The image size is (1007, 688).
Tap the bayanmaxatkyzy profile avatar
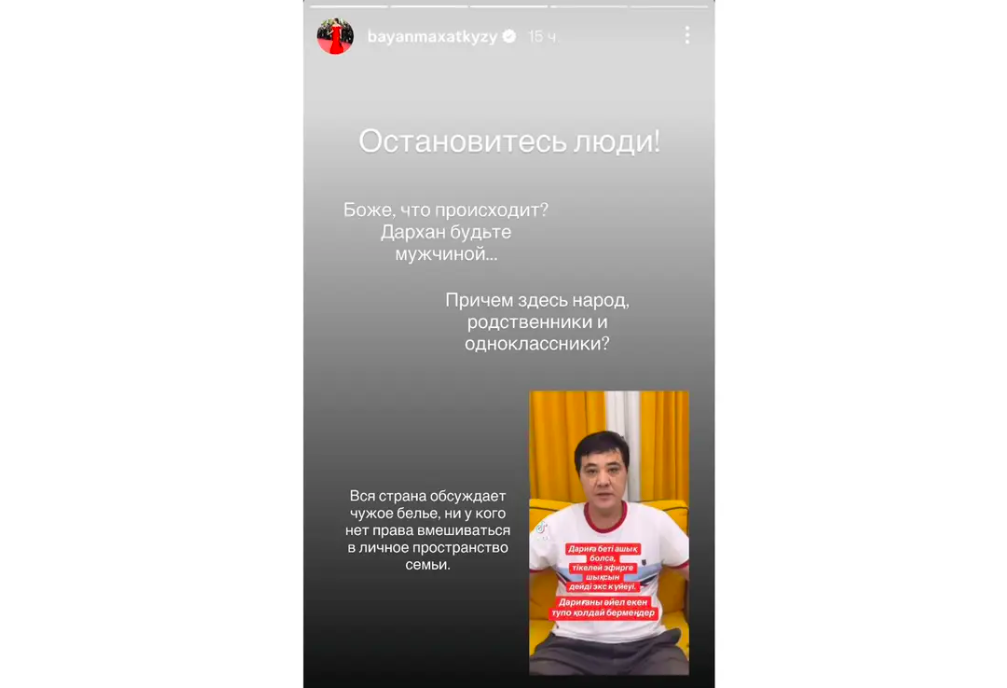pos(335,36)
